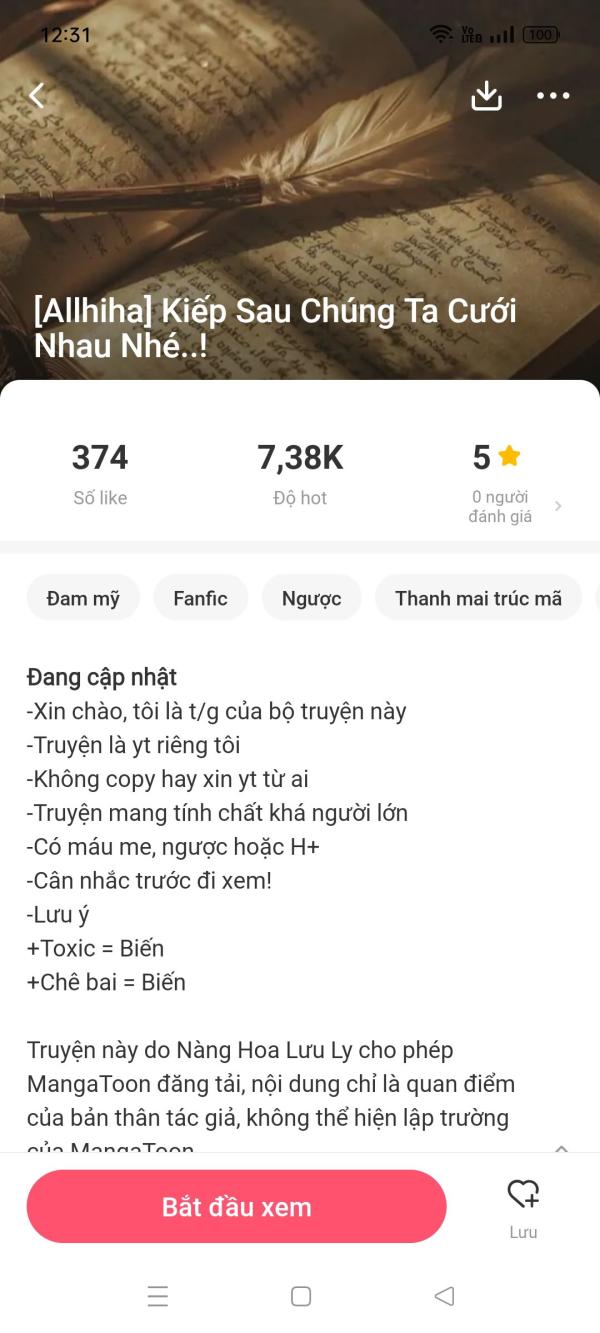The image size is (600, 1333).
Task: Open the three-dot overflow menu
Action: (553, 96)
